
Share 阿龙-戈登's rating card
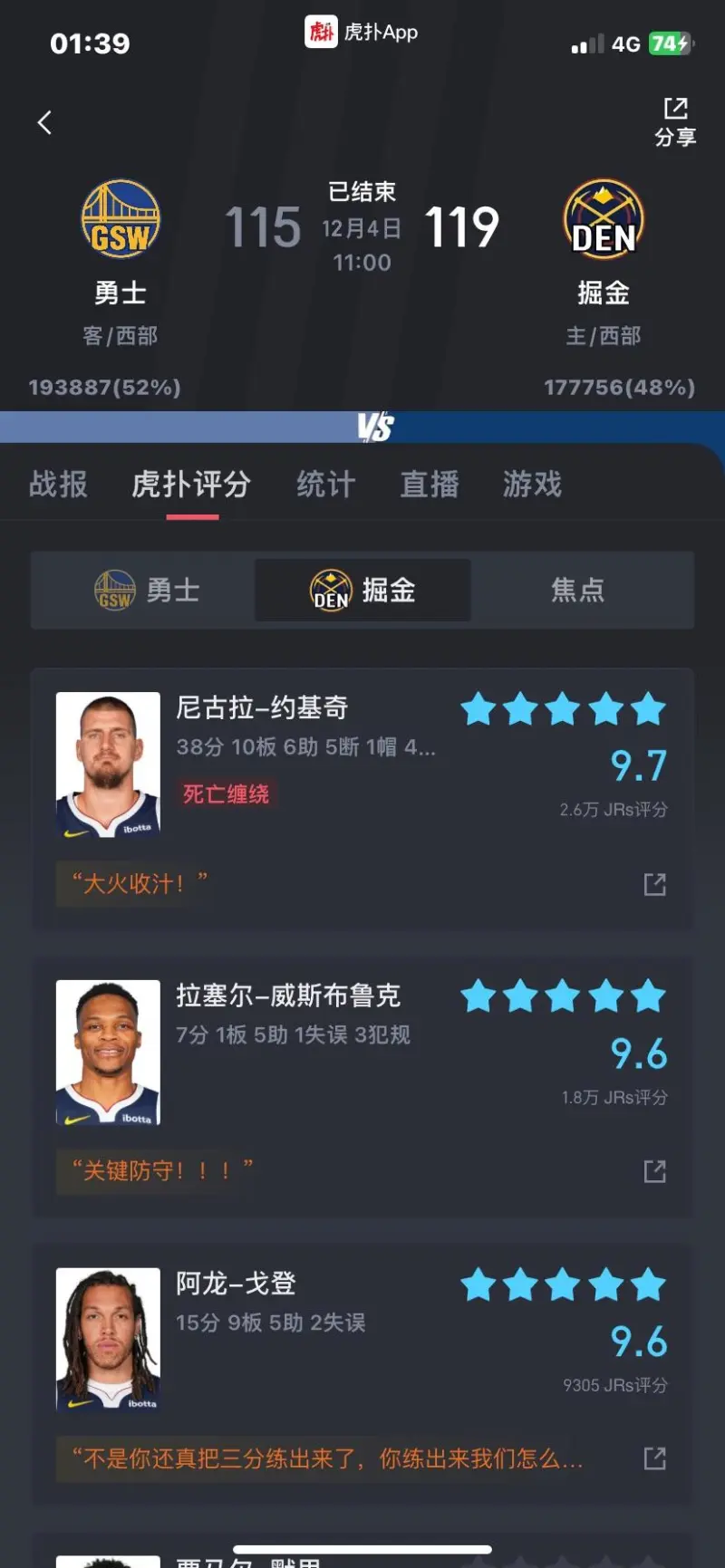pos(654,1458)
